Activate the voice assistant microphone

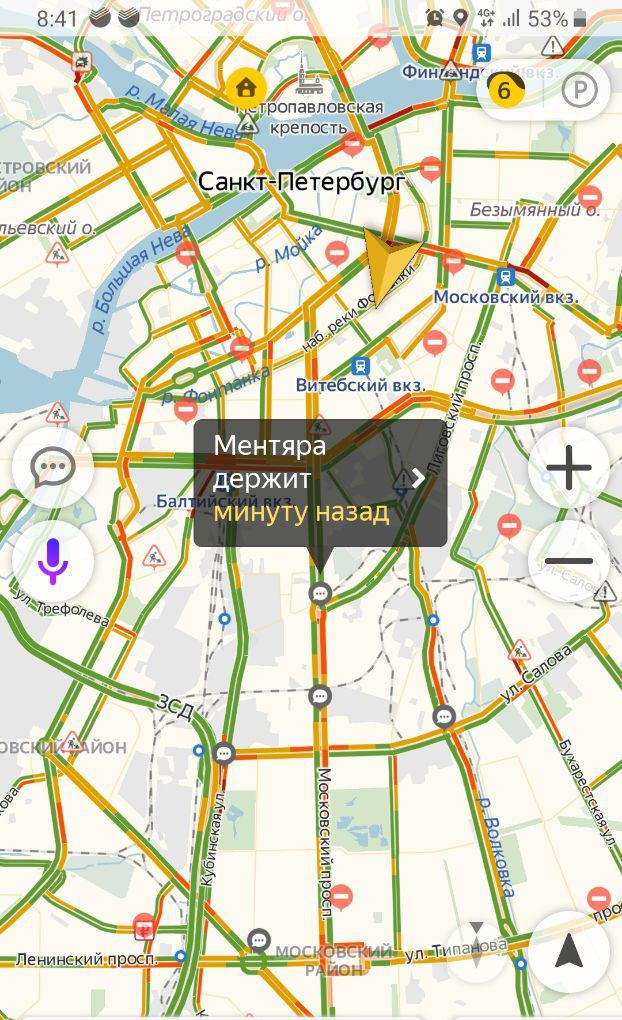pyautogui.click(x=53, y=561)
